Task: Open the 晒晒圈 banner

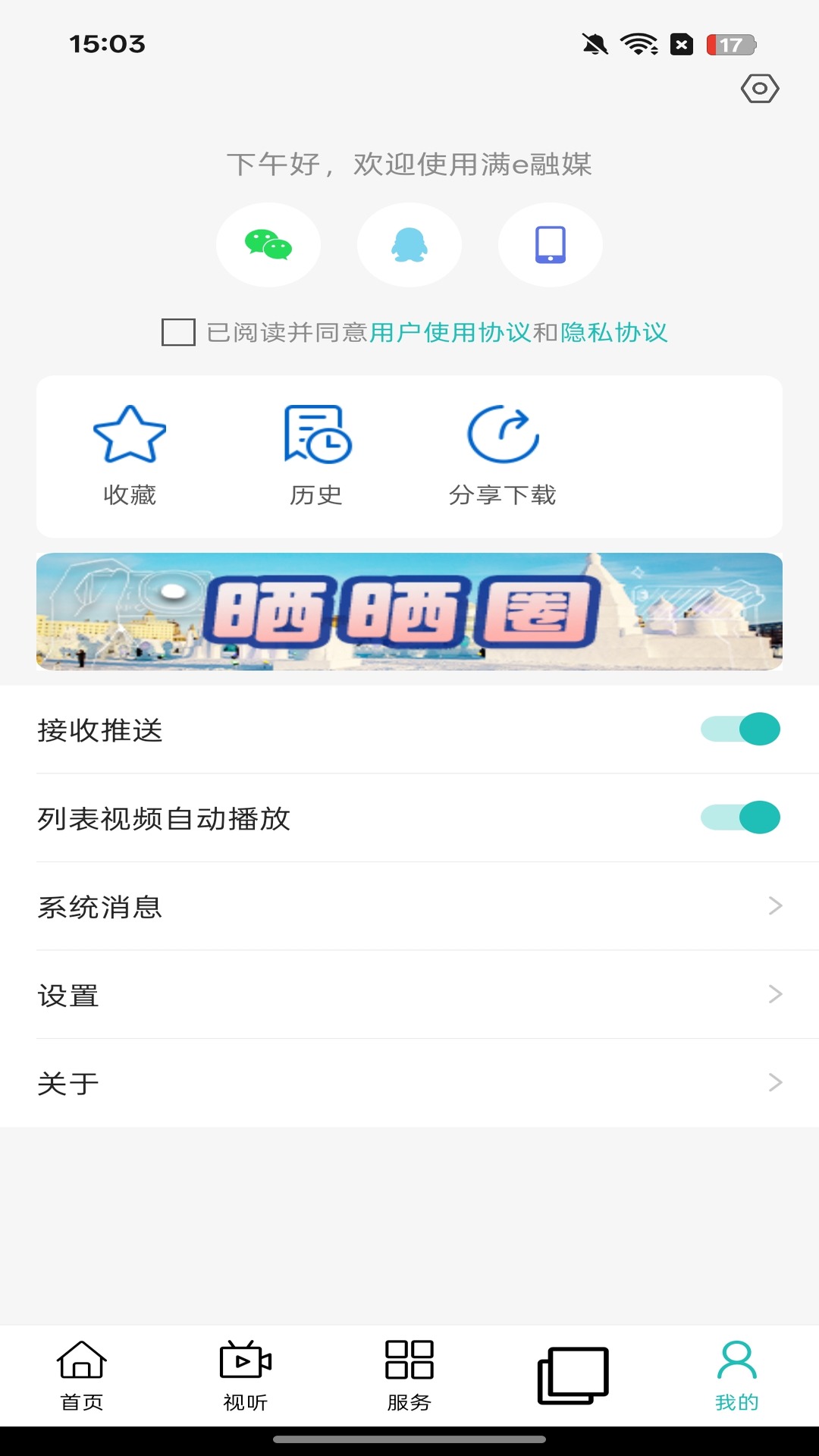Action: [409, 611]
